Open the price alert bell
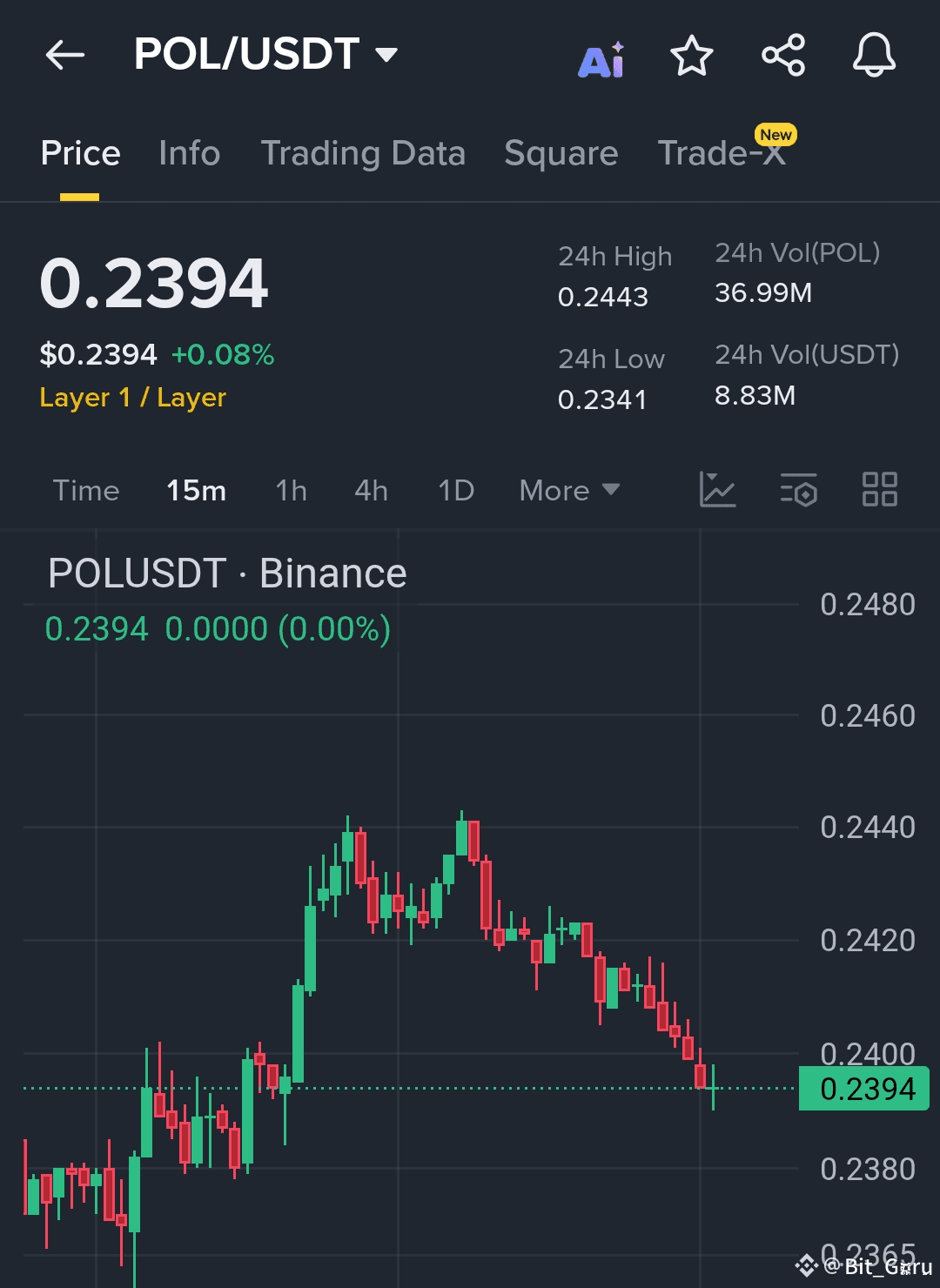The image size is (940, 1288). click(874, 56)
